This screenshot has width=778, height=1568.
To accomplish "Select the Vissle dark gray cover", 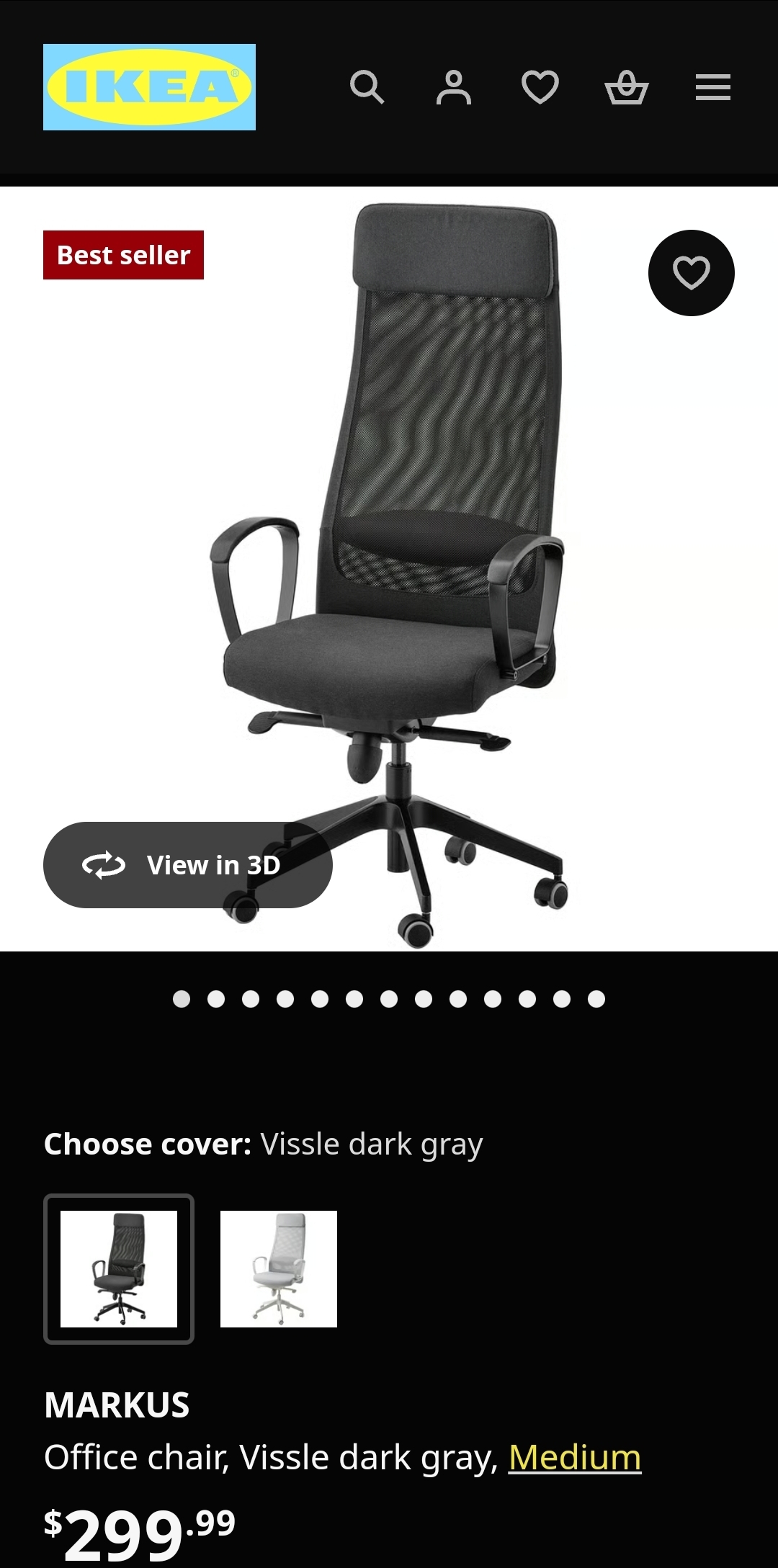I will coord(119,1269).
